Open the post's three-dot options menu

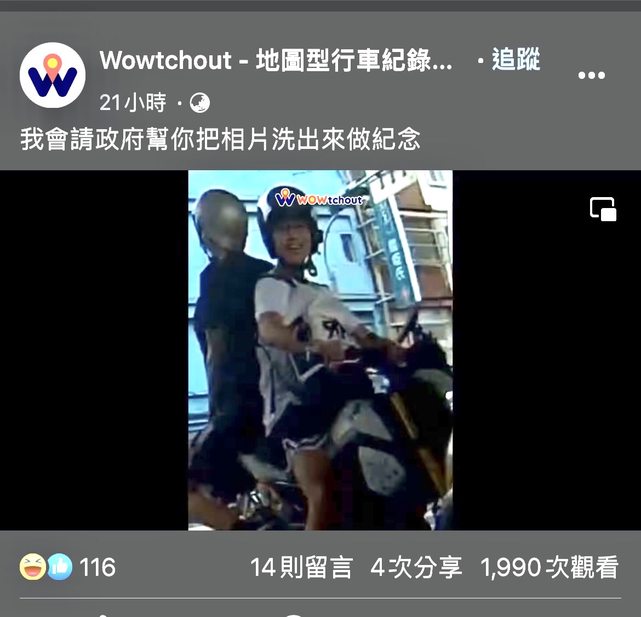(x=591, y=75)
